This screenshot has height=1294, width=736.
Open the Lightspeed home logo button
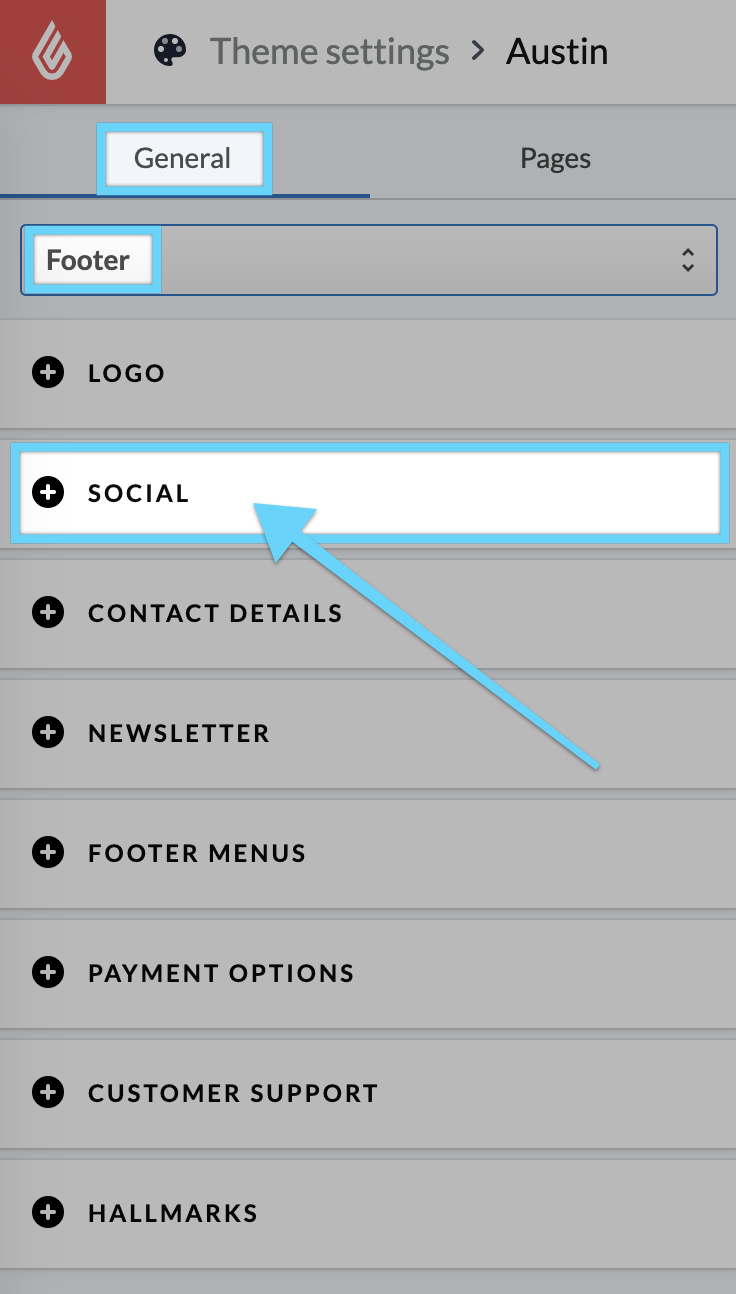(x=52, y=52)
